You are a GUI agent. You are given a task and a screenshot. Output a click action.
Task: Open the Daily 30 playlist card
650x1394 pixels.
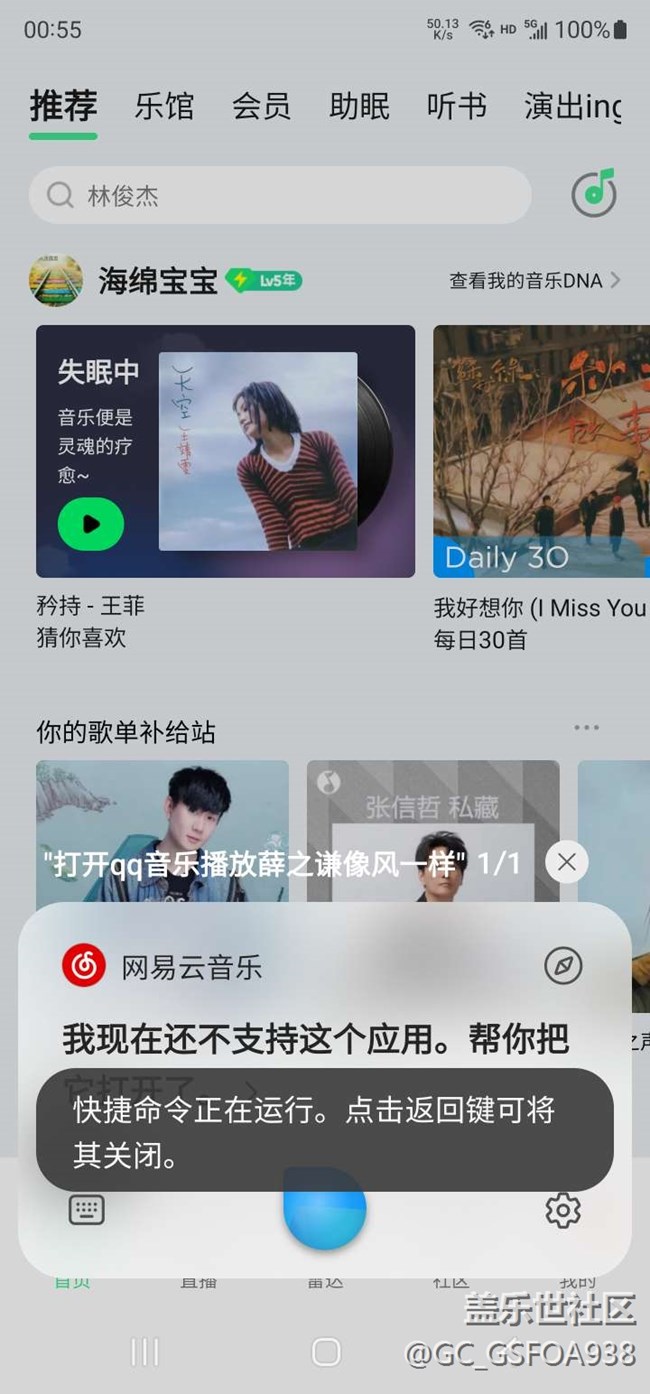point(541,451)
